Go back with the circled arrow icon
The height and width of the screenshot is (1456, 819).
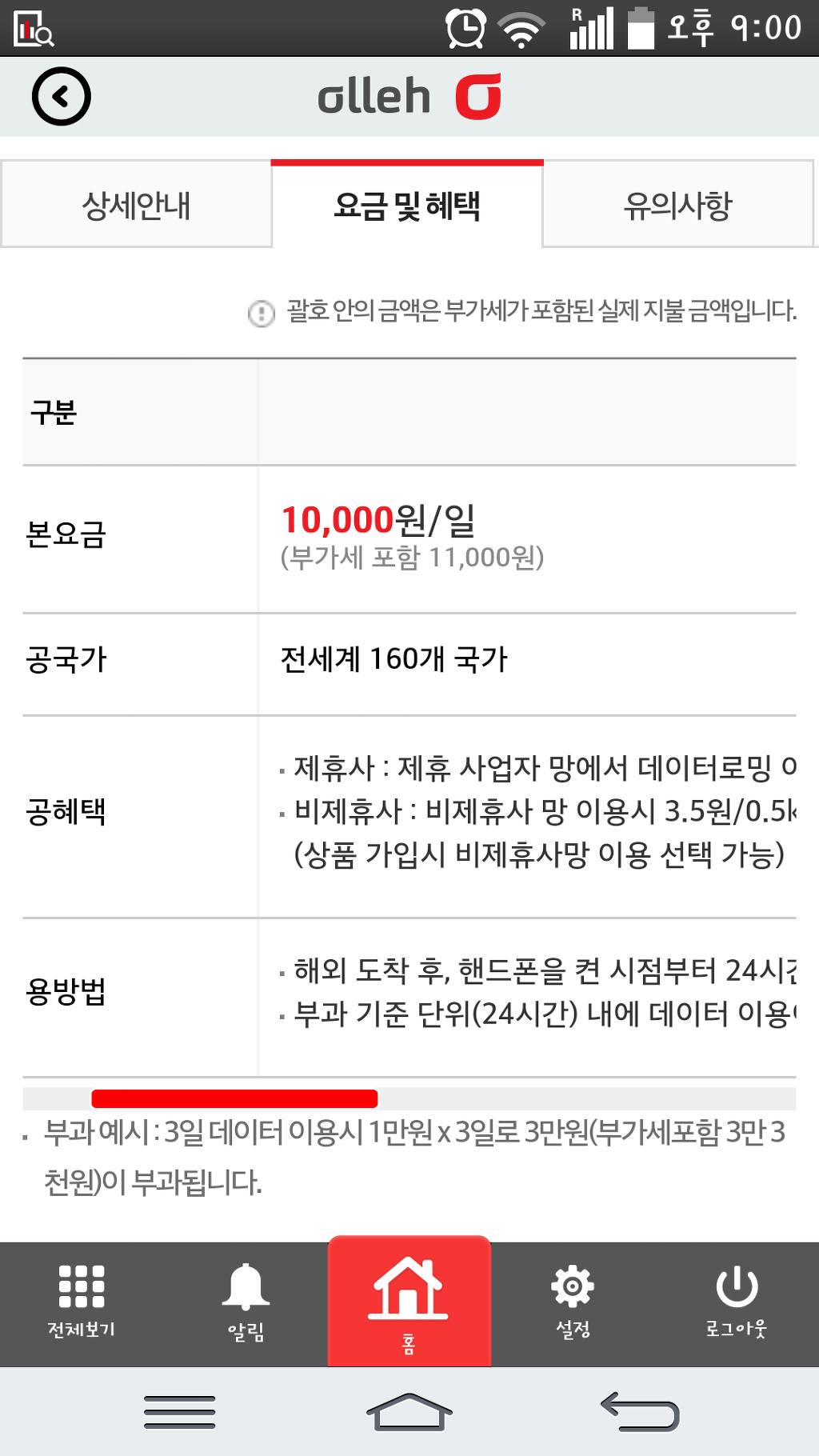coord(61,97)
